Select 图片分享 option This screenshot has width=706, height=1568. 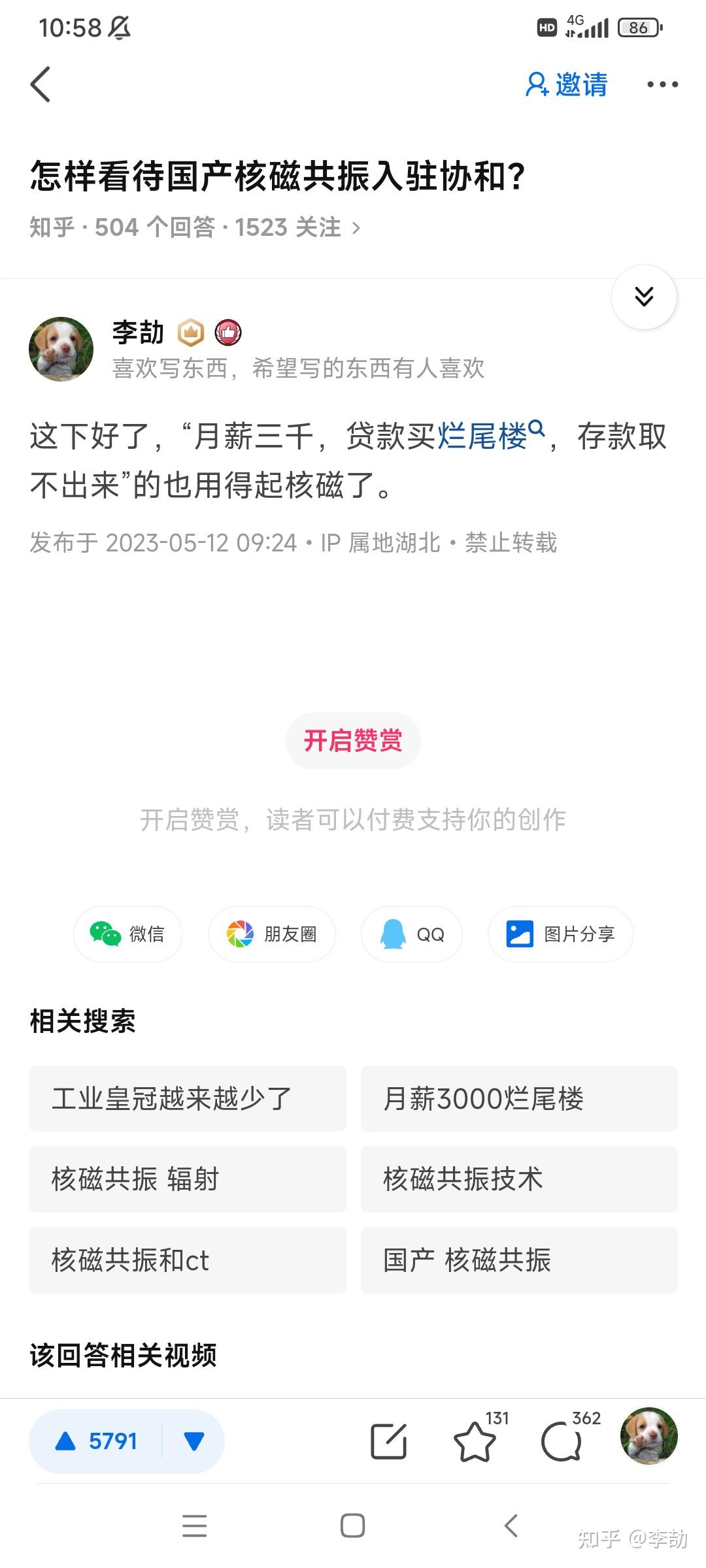point(560,934)
